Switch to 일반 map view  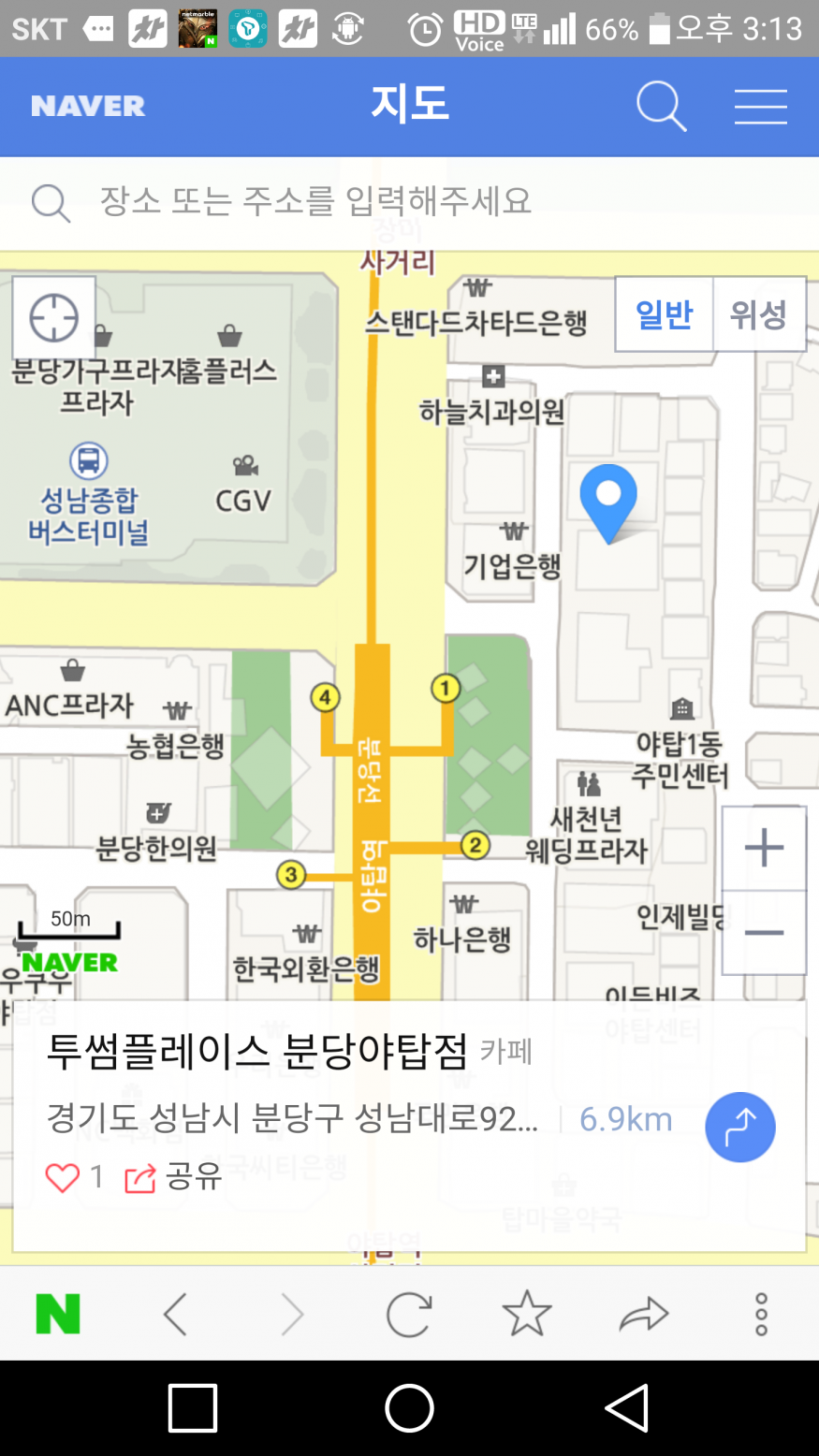click(x=664, y=314)
